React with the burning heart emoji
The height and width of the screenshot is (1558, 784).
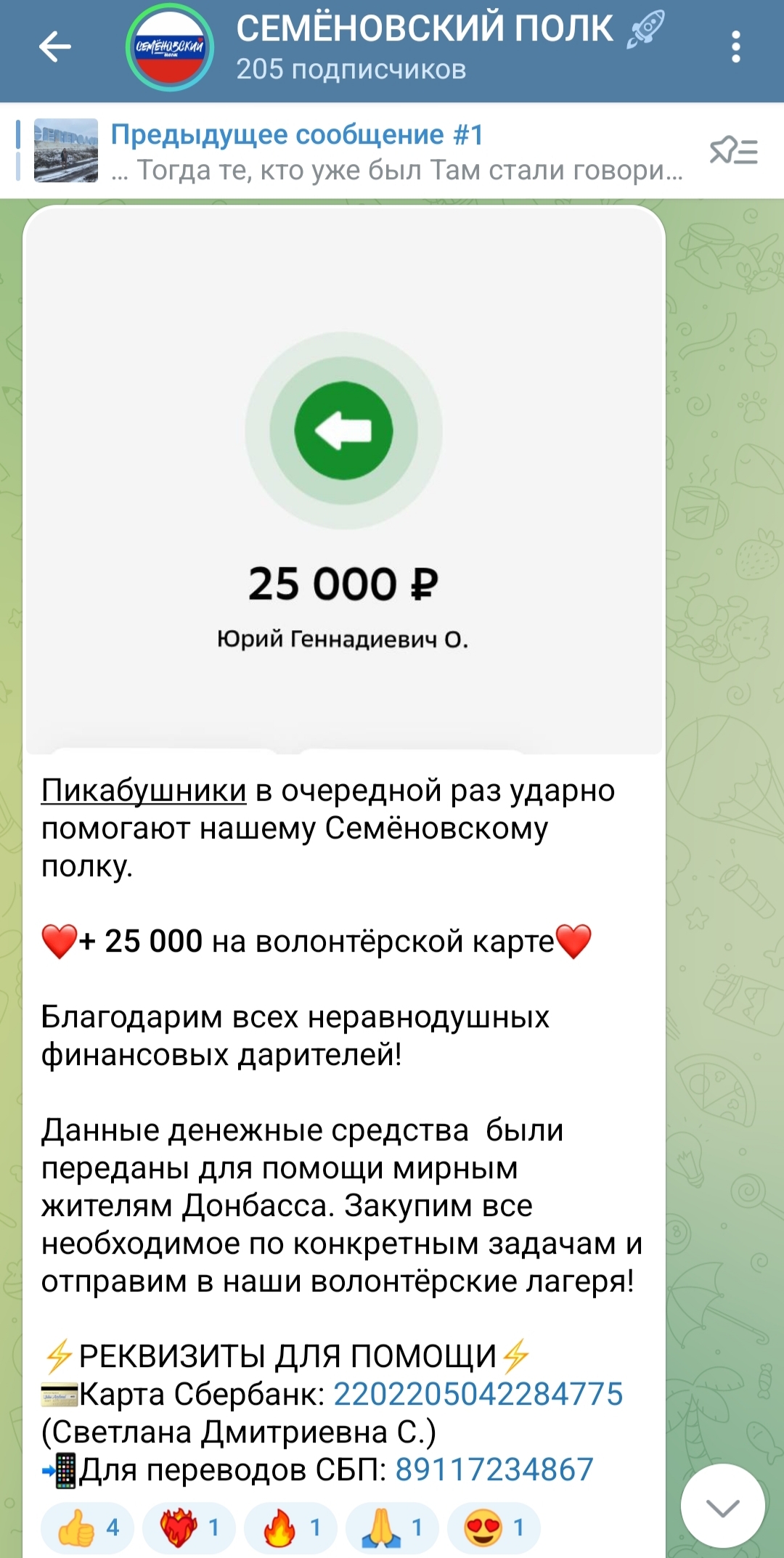[x=189, y=1528]
